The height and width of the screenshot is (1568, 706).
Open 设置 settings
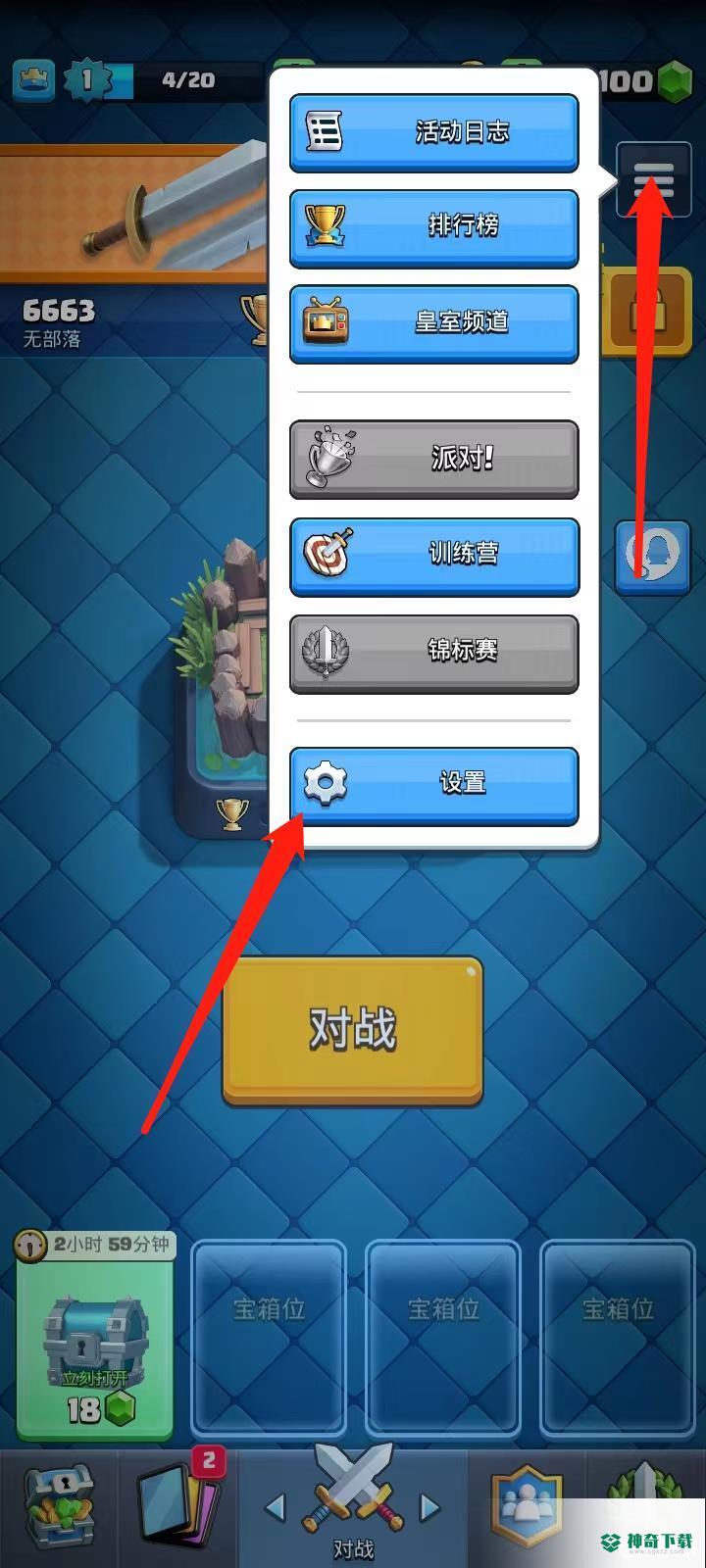point(433,785)
